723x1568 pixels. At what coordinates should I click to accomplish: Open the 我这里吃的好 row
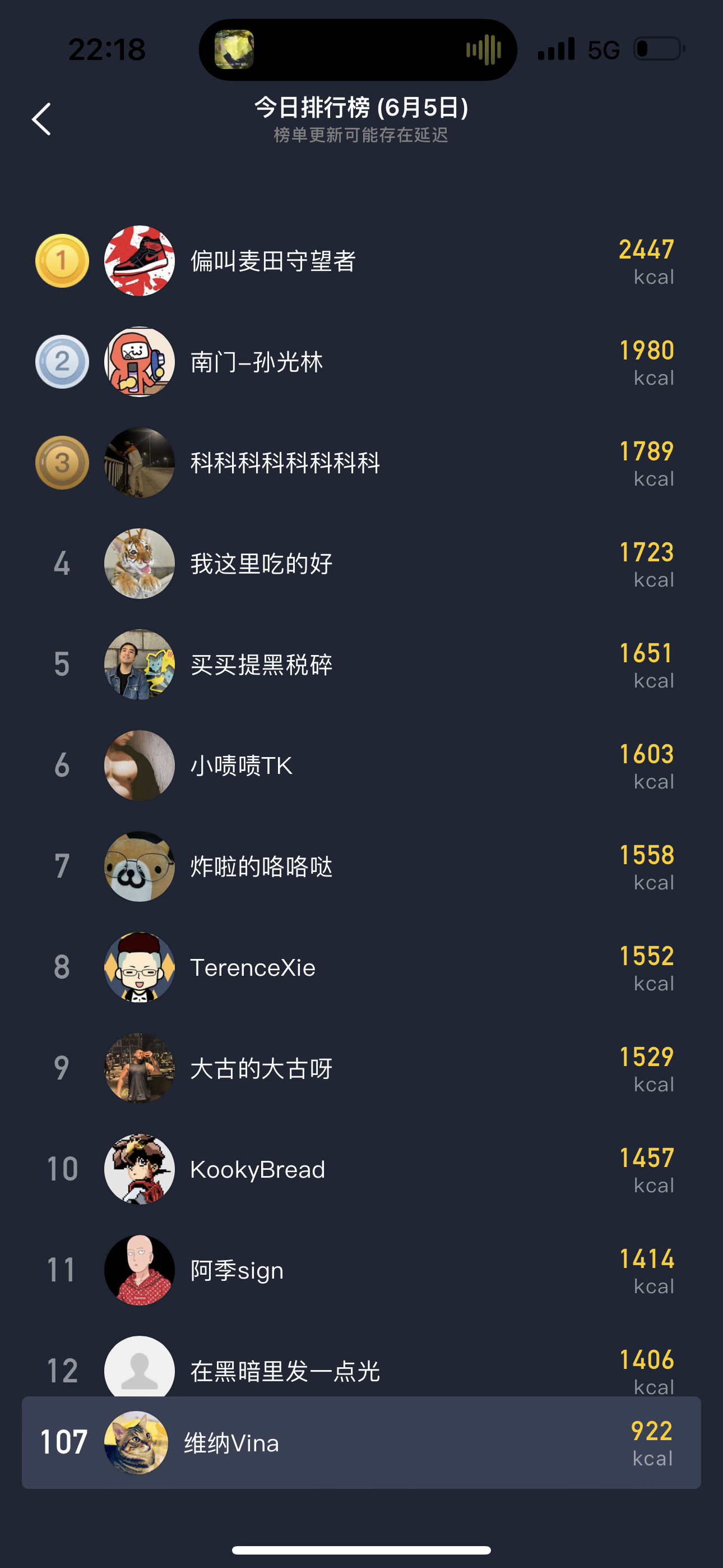tap(361, 564)
